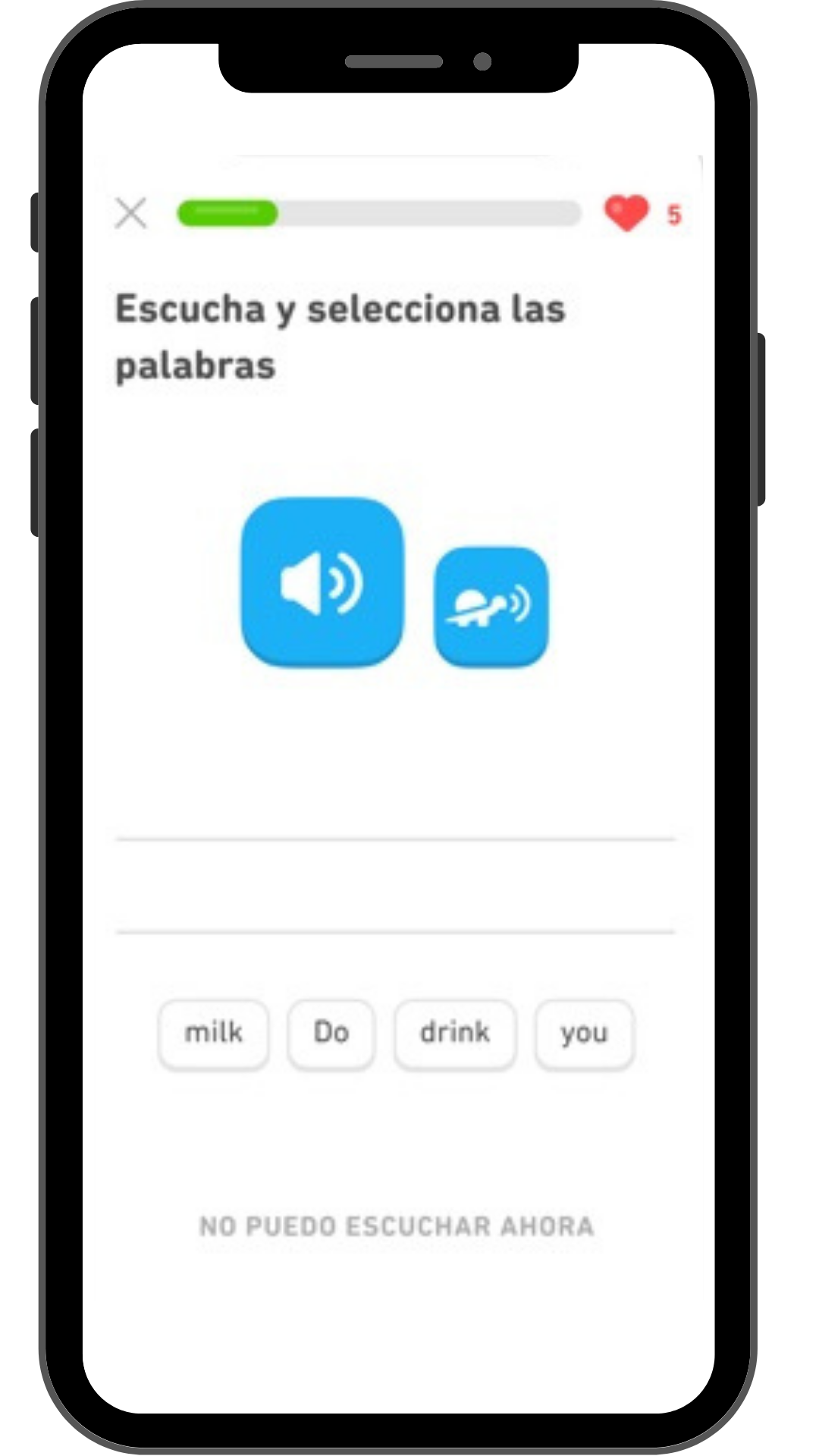Choose the "Do" word chip

(331, 1033)
